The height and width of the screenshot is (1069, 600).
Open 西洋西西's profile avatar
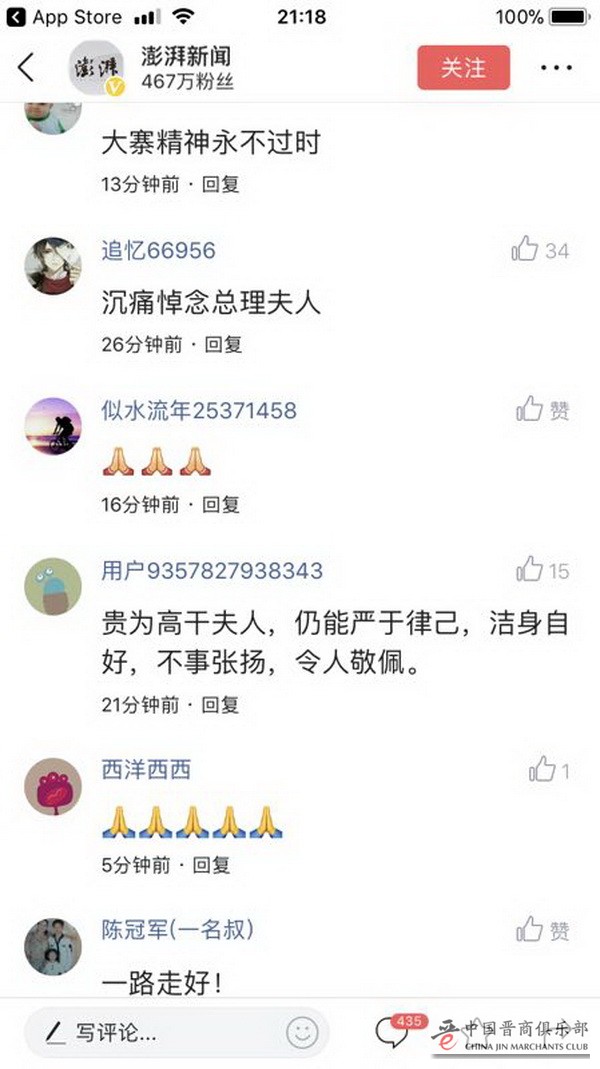(x=52, y=785)
